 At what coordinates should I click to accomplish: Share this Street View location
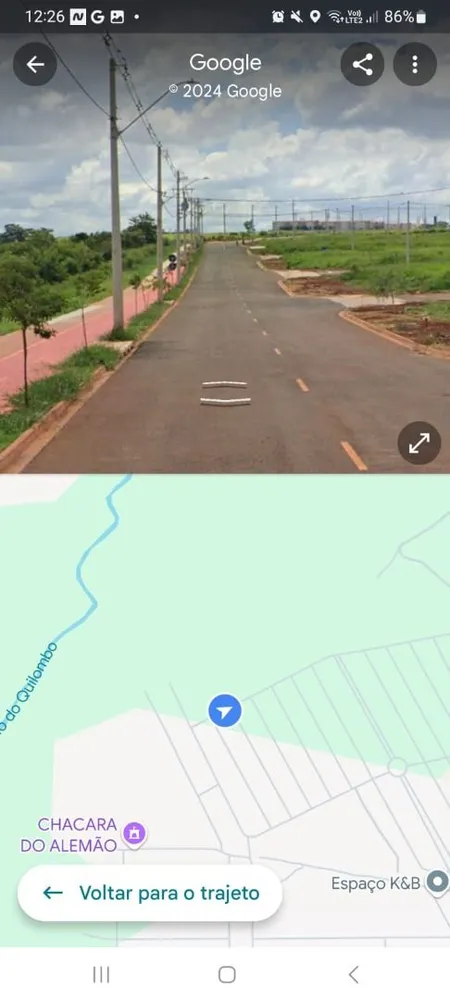click(363, 64)
